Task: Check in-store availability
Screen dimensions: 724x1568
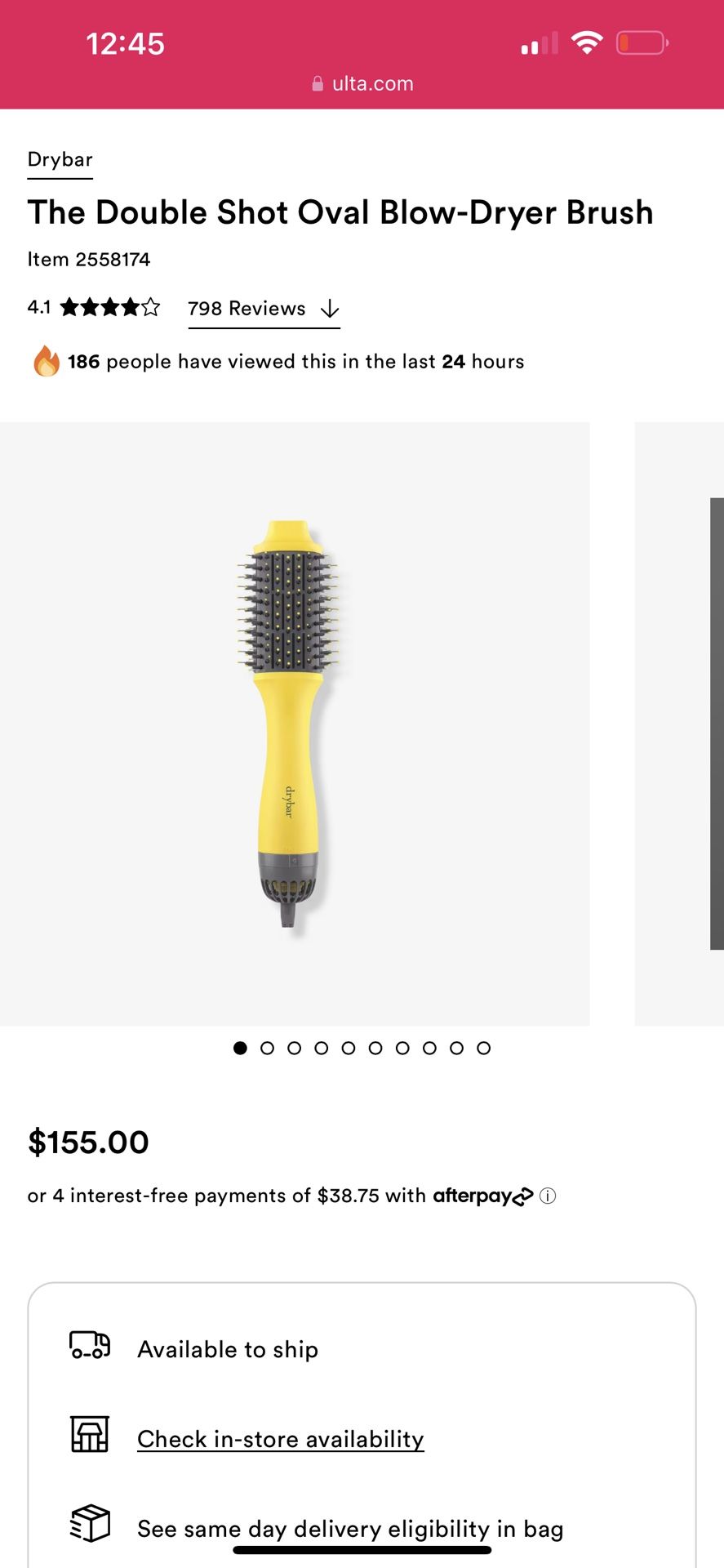Action: click(x=280, y=1439)
